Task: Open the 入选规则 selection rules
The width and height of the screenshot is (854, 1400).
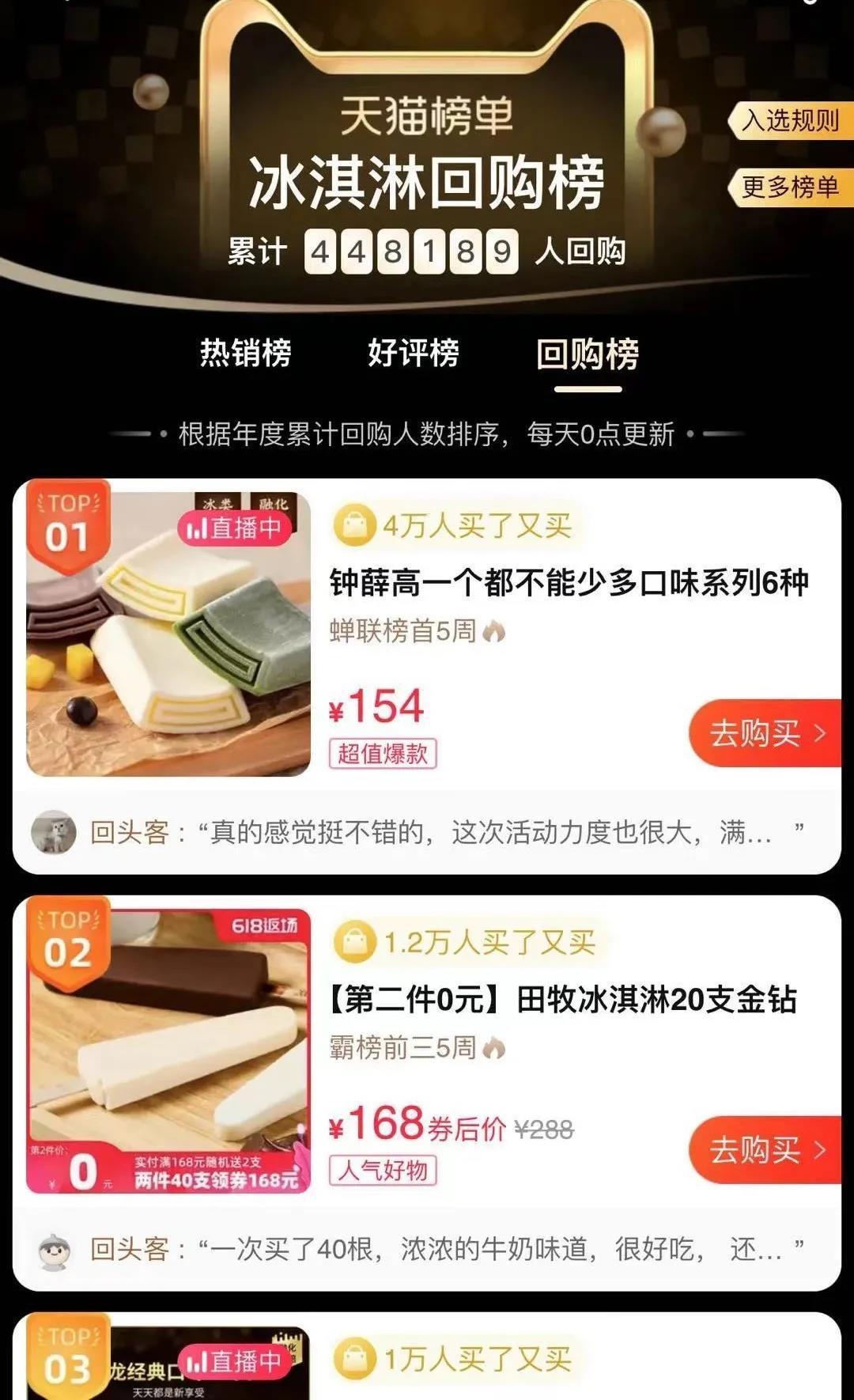Action: click(x=789, y=121)
